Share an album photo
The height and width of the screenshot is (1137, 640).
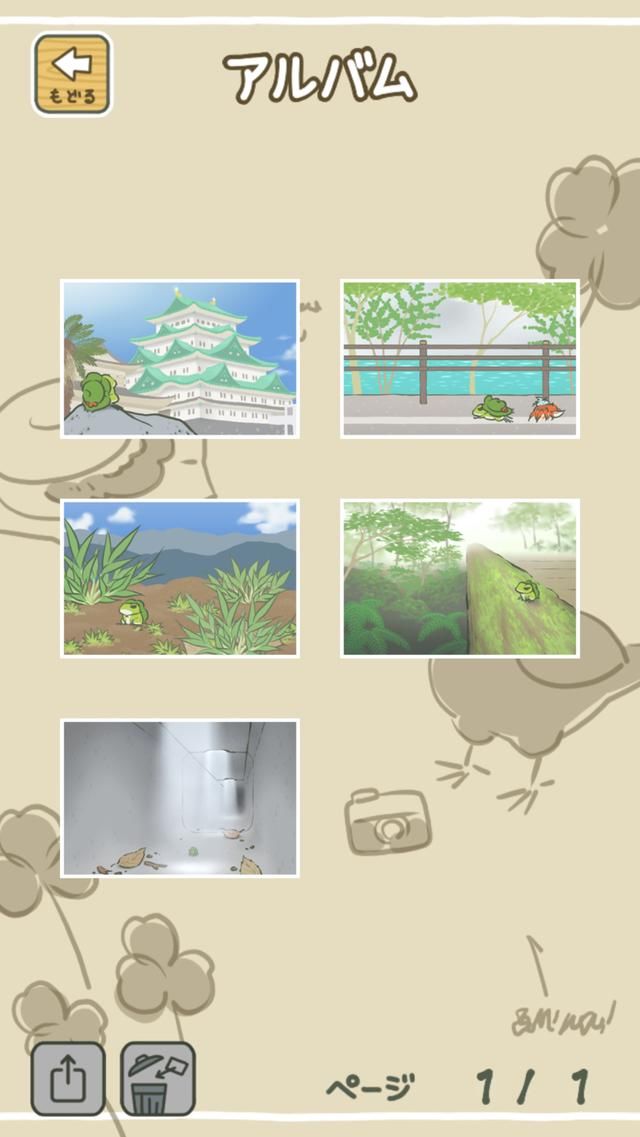point(67,1080)
